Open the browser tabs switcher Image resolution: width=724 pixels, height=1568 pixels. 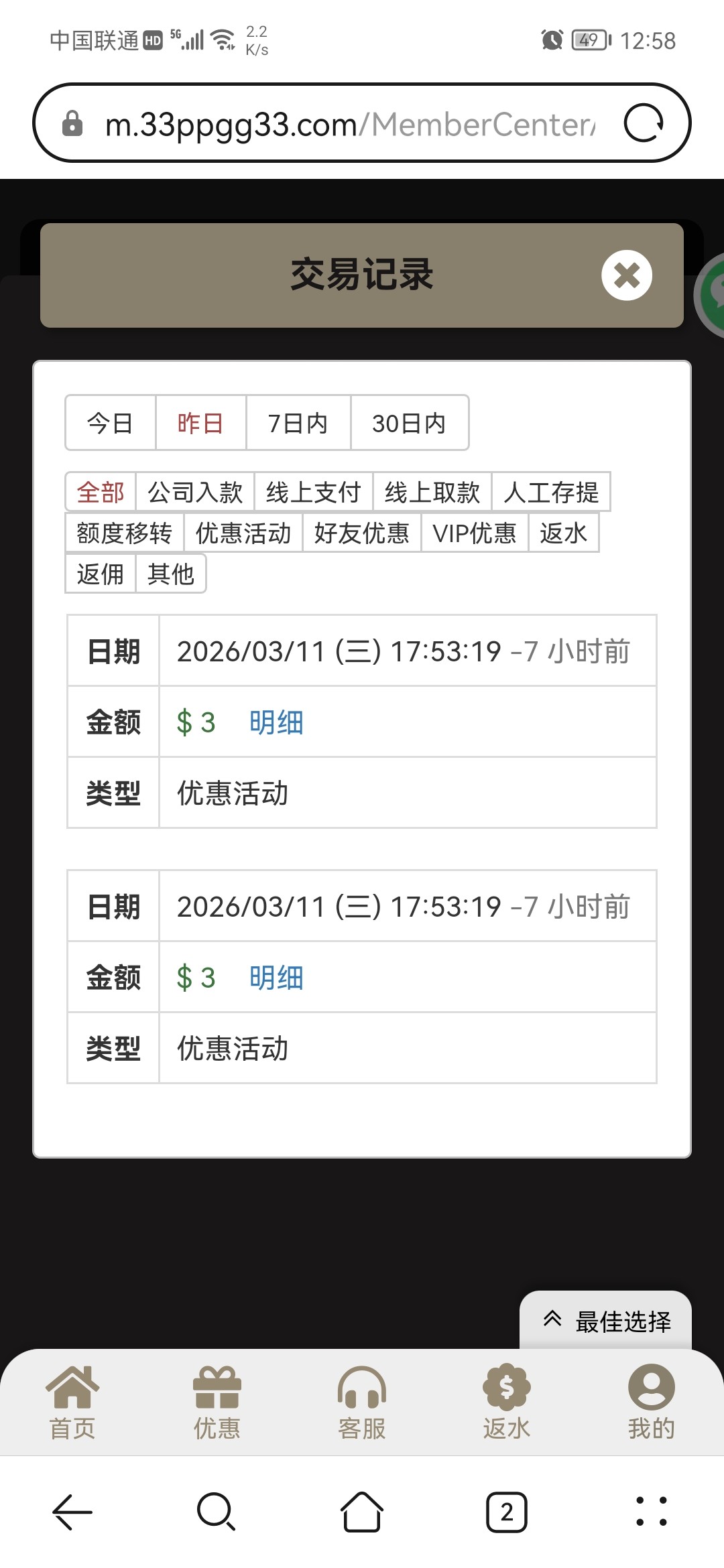point(507,1512)
